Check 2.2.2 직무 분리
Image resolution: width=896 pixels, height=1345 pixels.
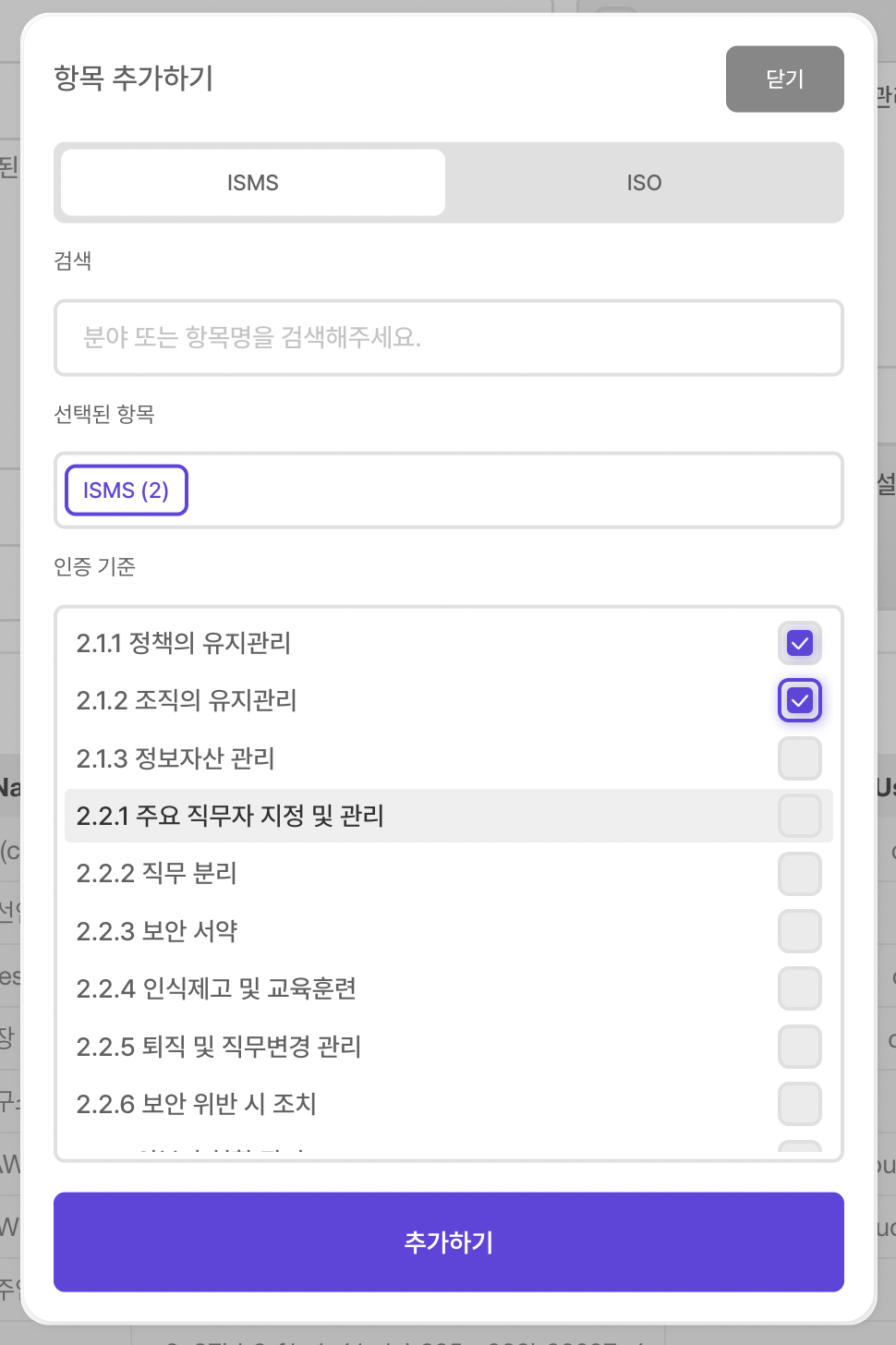[799, 873]
